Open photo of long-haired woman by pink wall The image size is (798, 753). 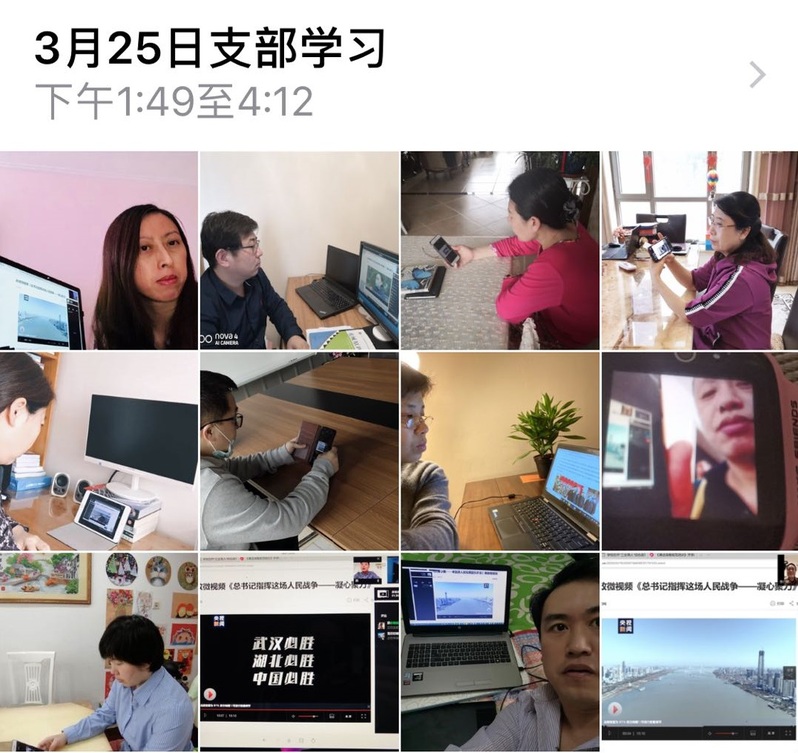pyautogui.click(x=98, y=250)
